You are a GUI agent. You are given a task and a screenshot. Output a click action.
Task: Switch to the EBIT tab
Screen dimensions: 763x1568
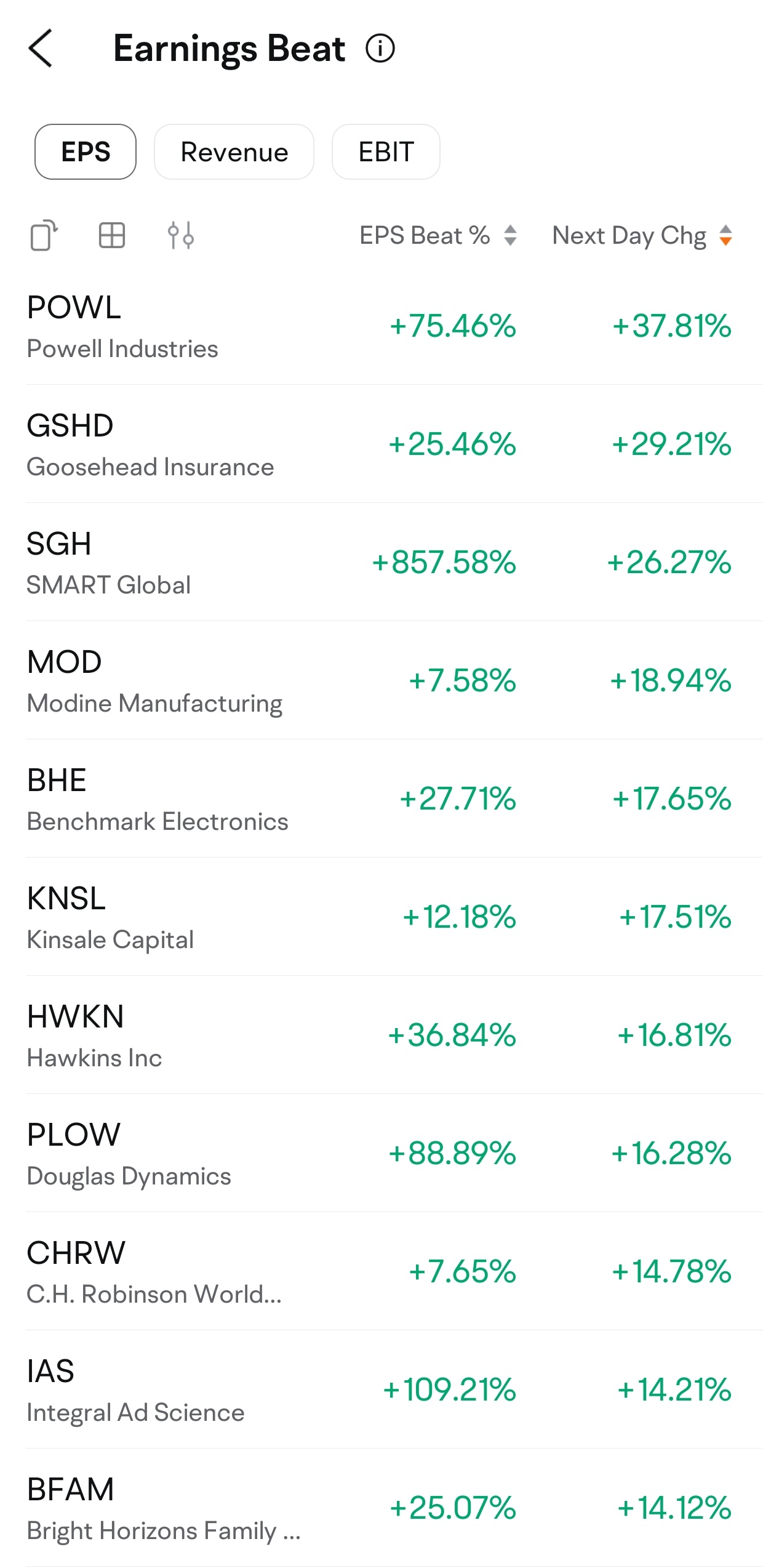pos(386,152)
